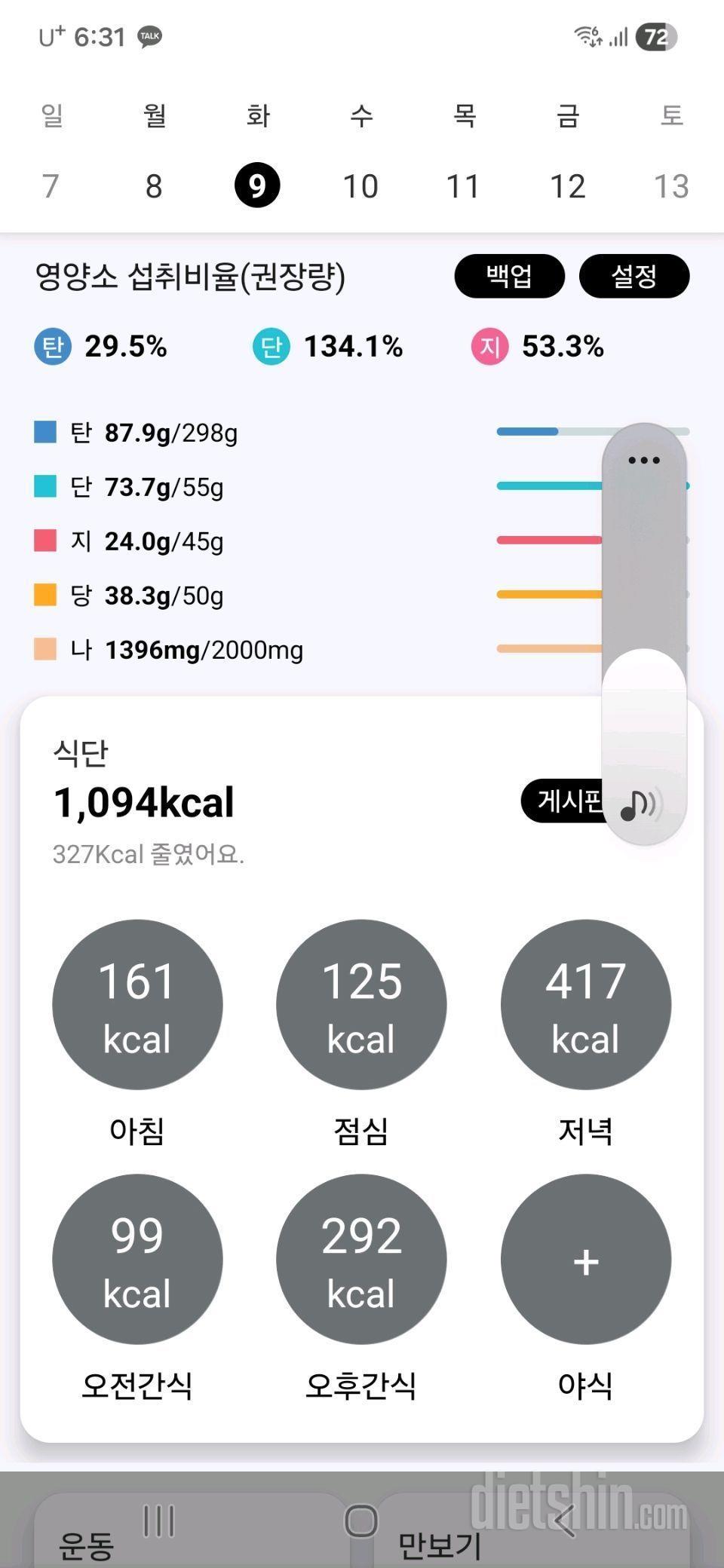Open the 아침 breakfast 161 kcal entry
Image resolution: width=724 pixels, height=1568 pixels.
pos(137,1004)
